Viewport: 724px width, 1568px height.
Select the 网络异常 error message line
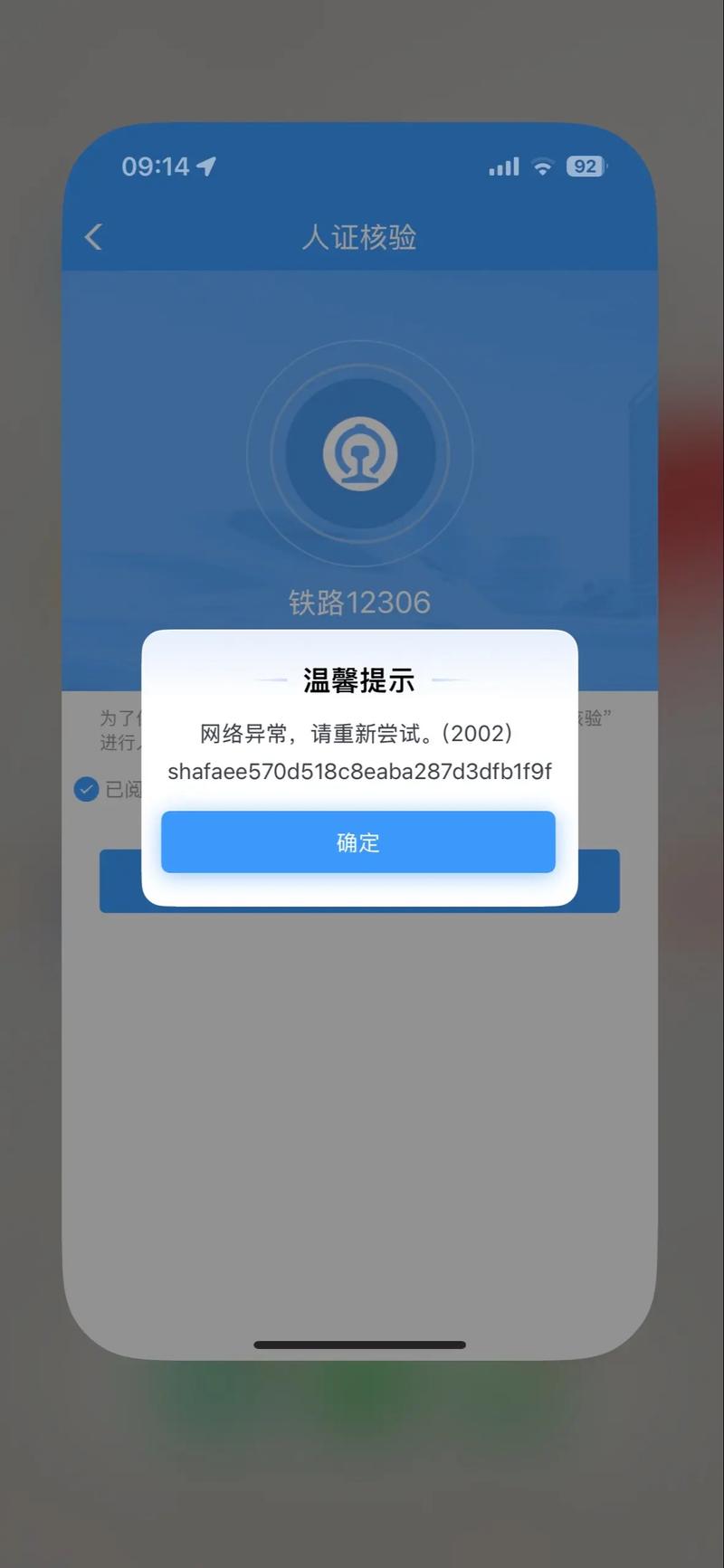(x=358, y=734)
